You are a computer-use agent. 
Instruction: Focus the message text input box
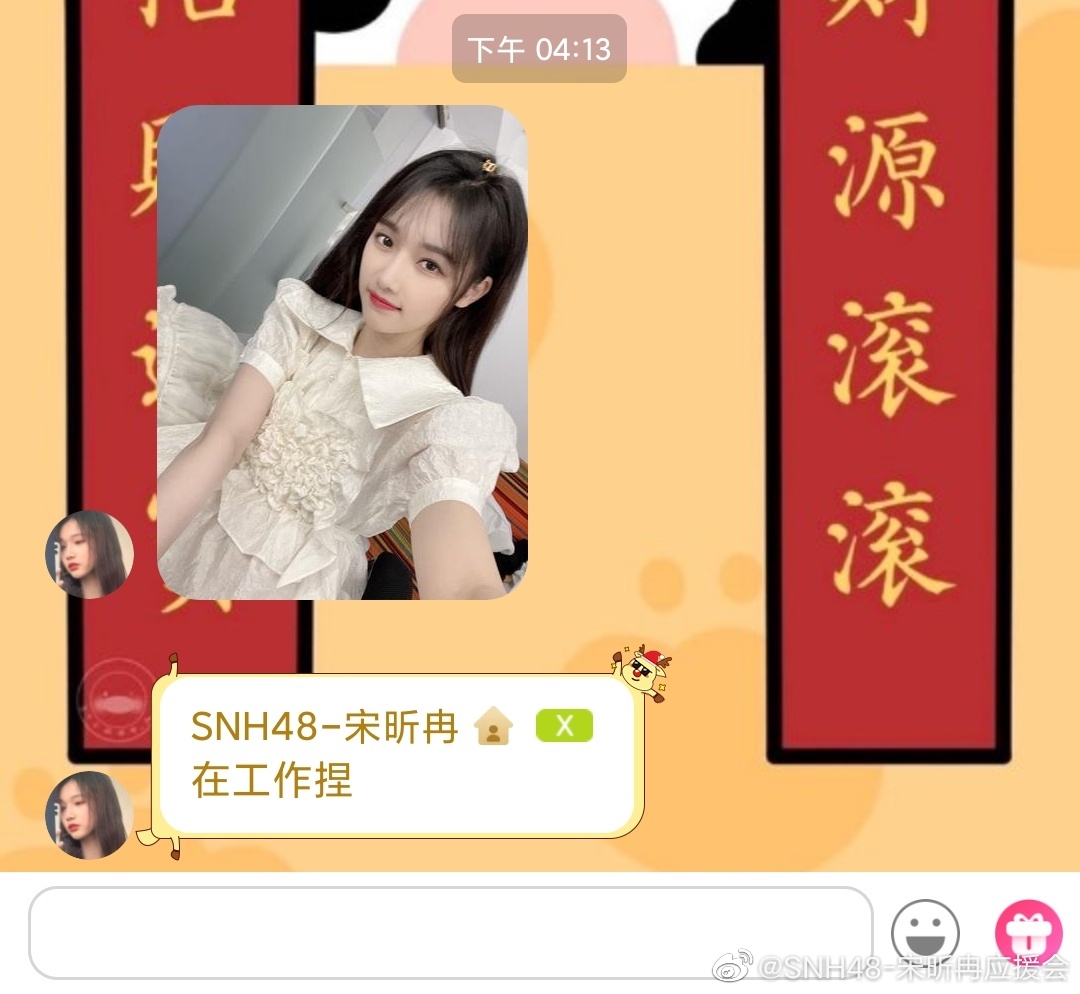[450, 932]
